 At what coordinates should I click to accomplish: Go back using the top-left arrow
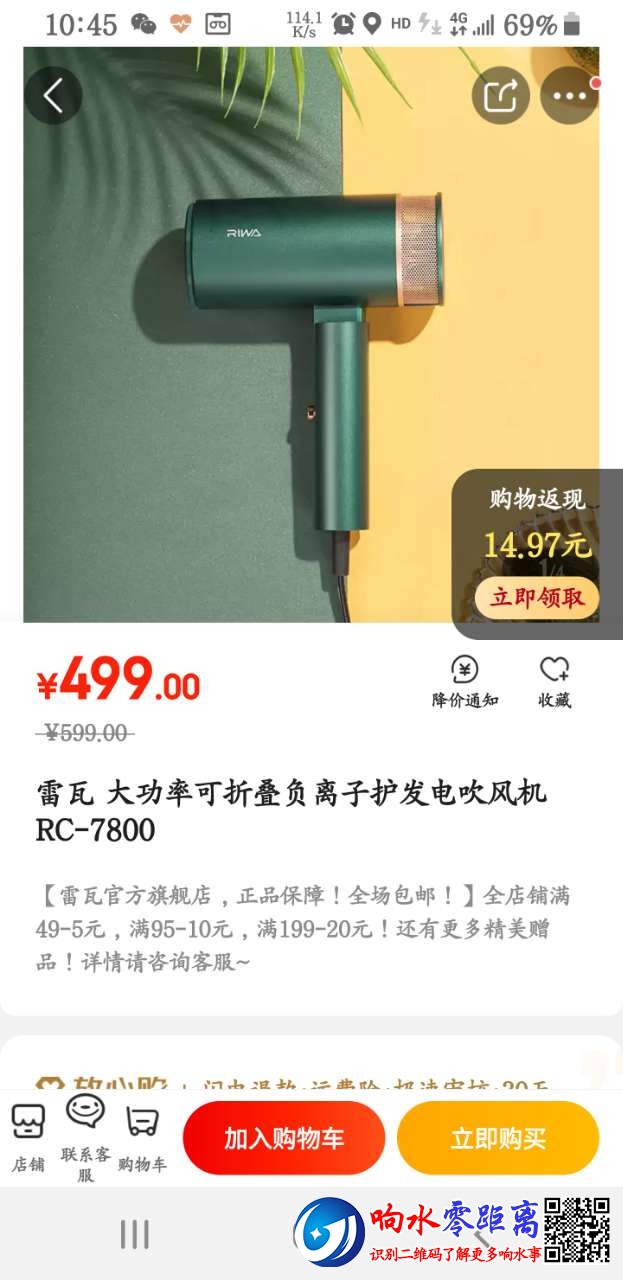pyautogui.click(x=53, y=96)
